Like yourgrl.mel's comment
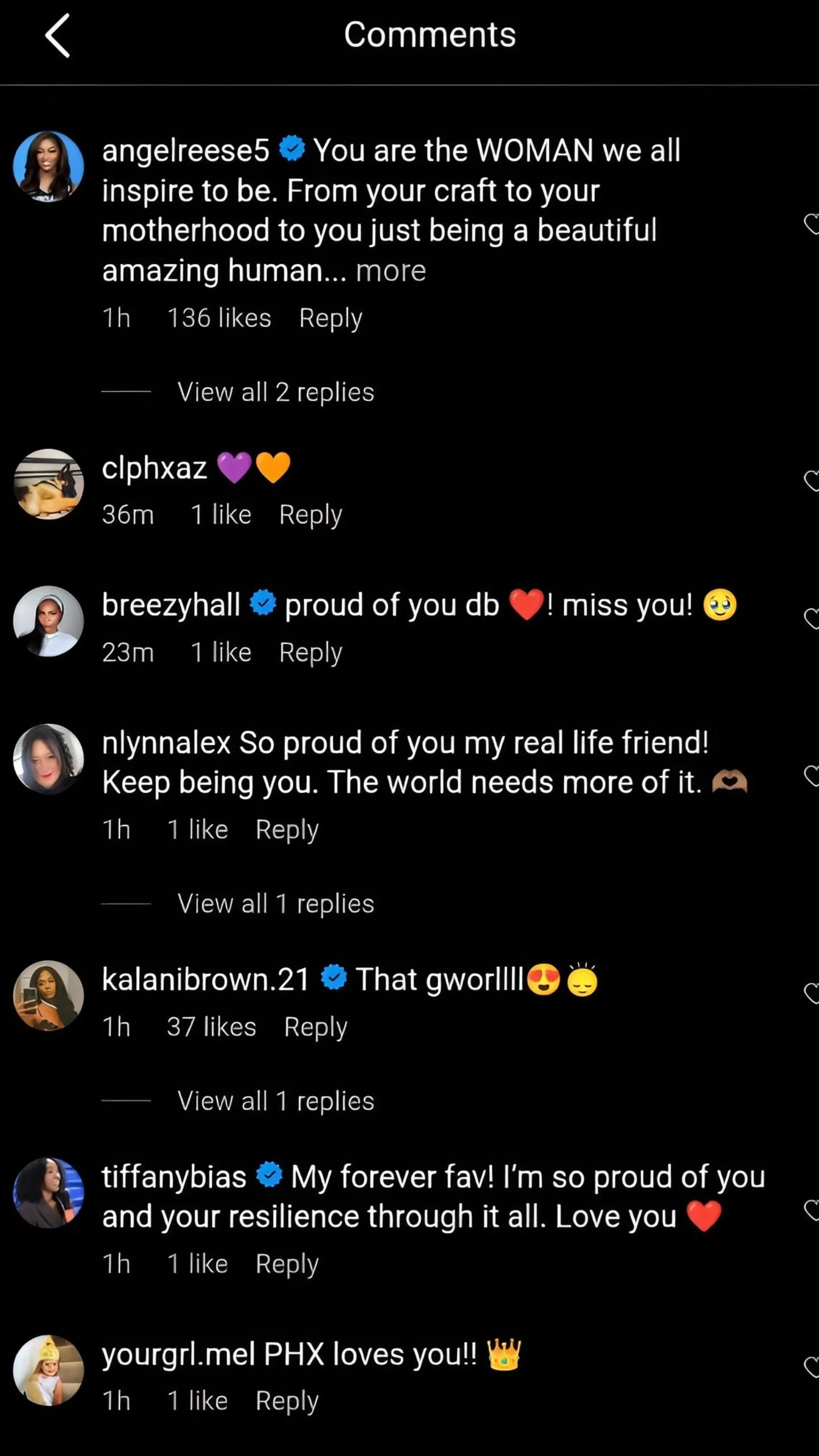 [x=811, y=1367]
